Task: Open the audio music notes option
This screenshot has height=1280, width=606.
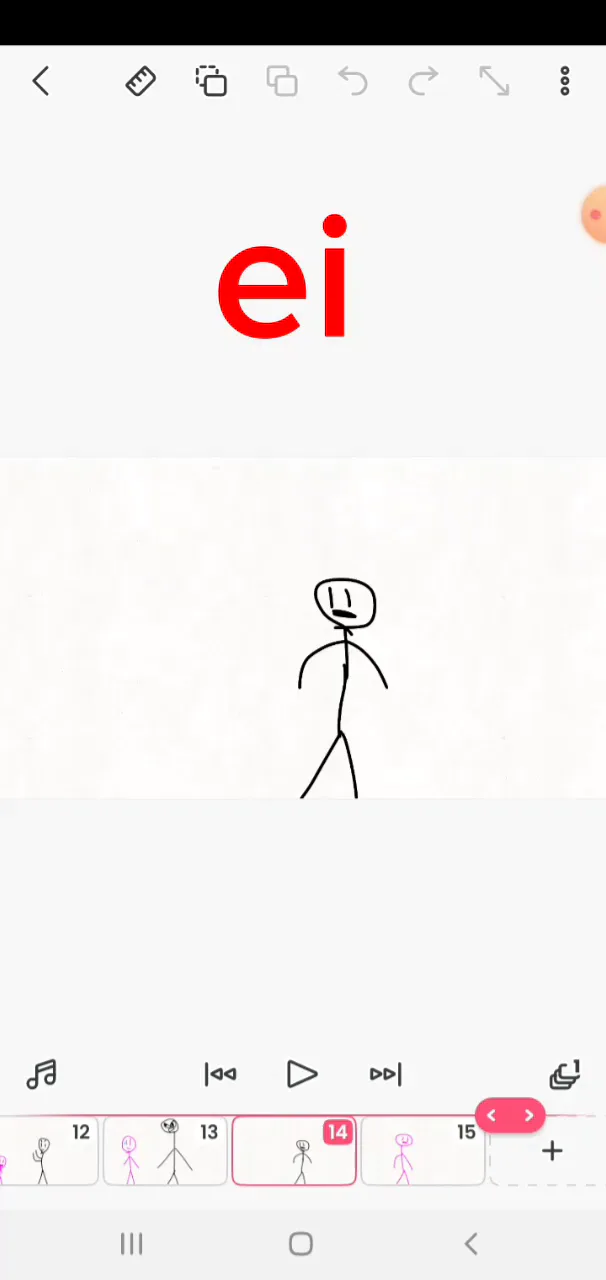Action: (41, 1075)
